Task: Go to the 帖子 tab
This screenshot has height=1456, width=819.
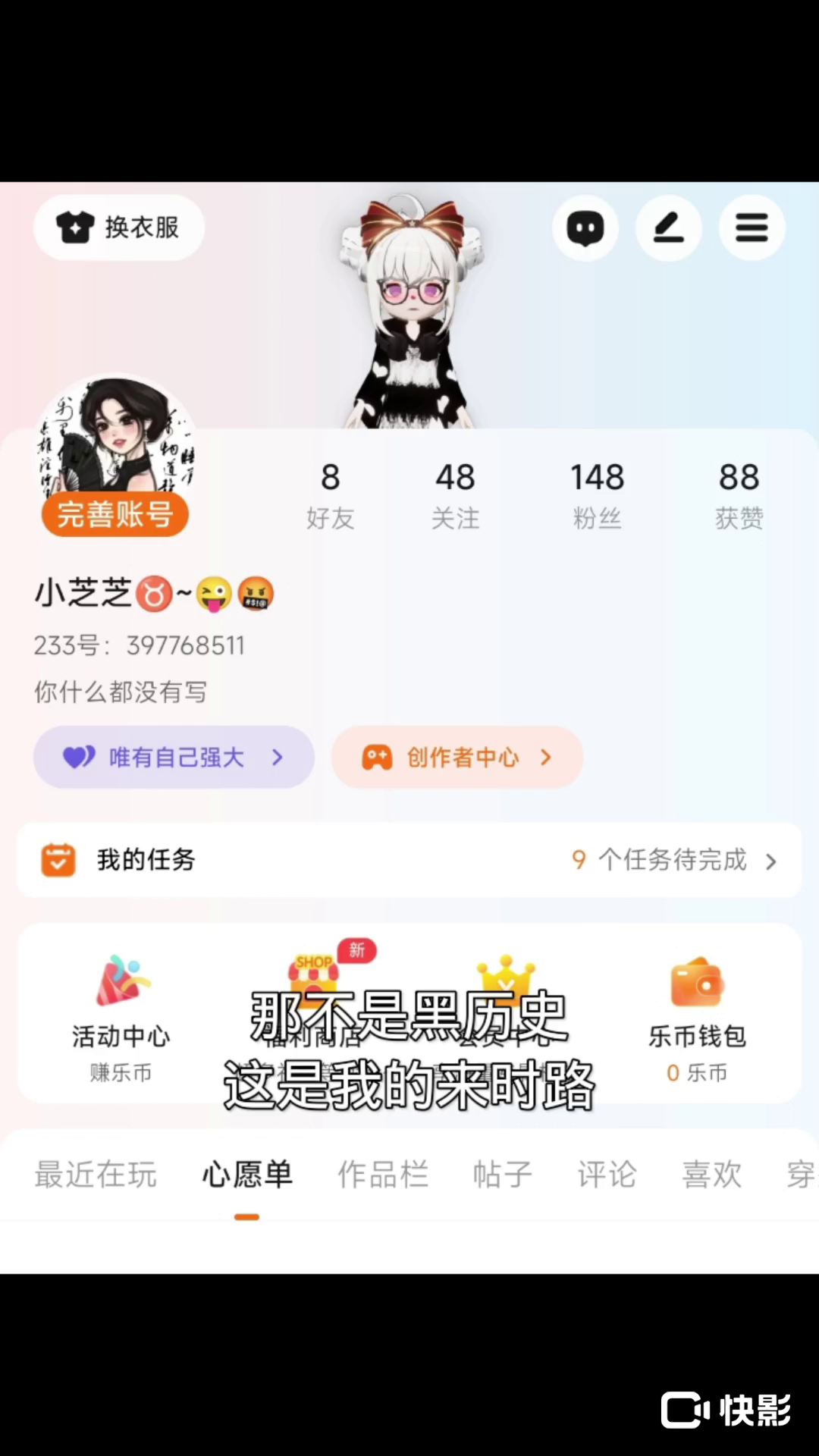Action: pyautogui.click(x=503, y=1175)
